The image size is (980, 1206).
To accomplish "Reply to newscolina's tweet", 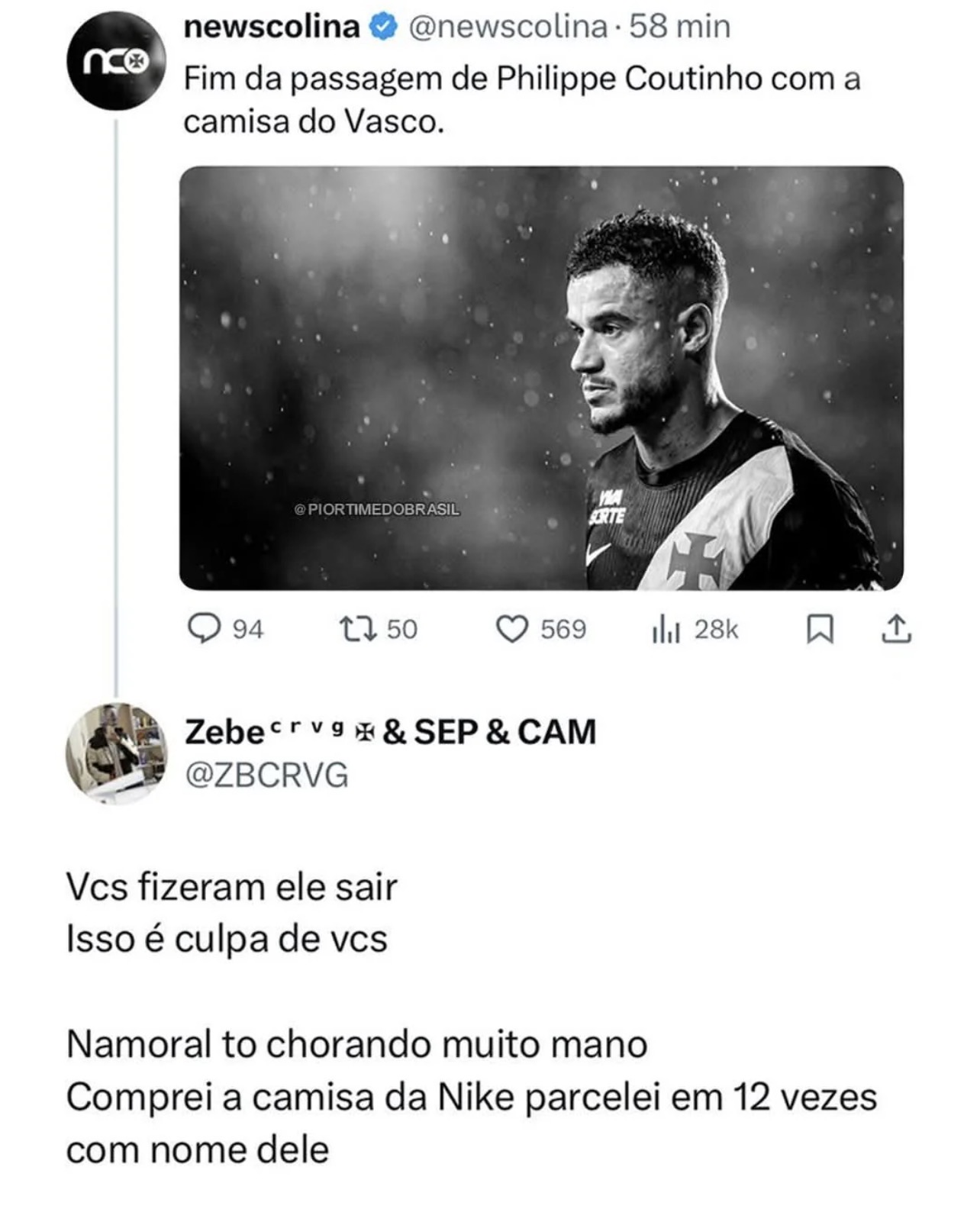I will [205, 629].
